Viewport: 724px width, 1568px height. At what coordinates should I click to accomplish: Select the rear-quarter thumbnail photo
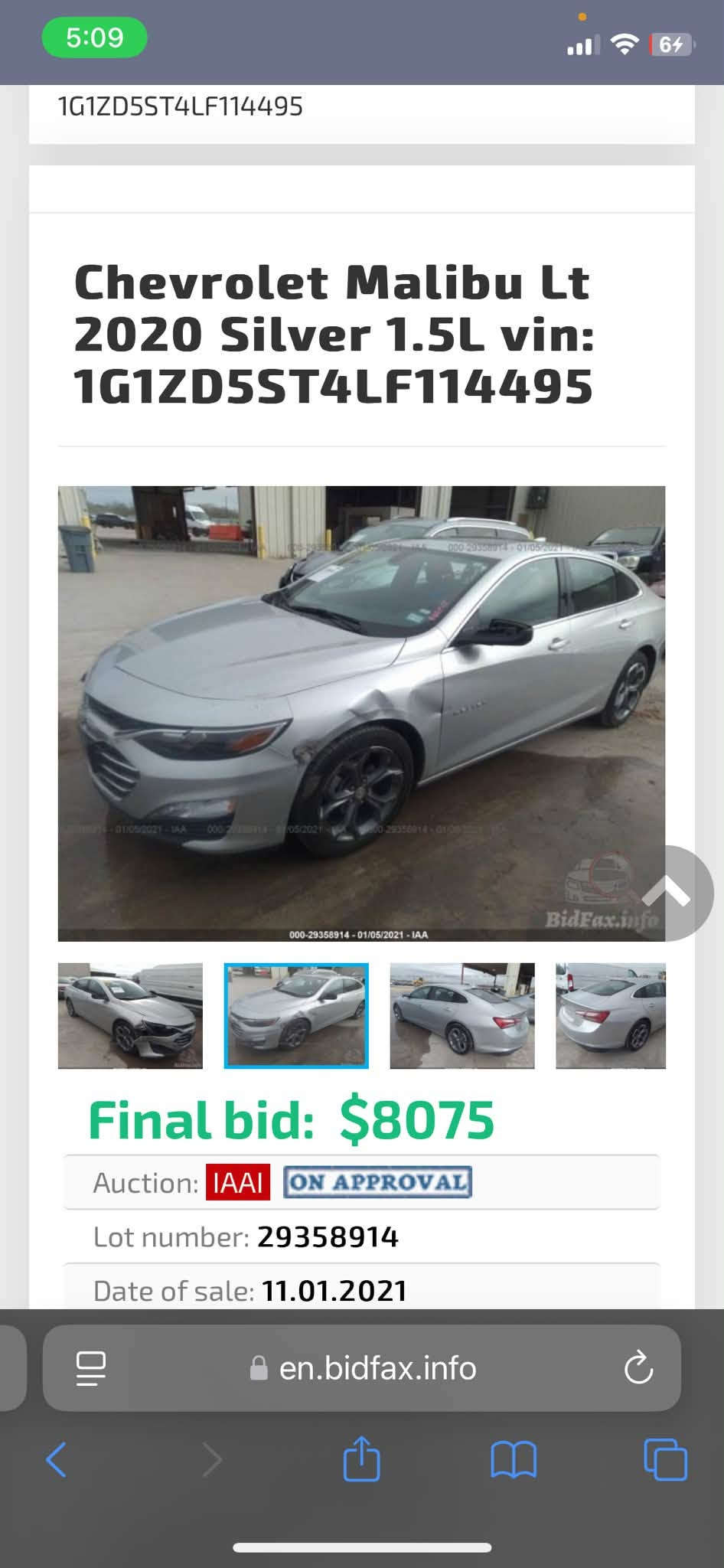click(x=462, y=1015)
